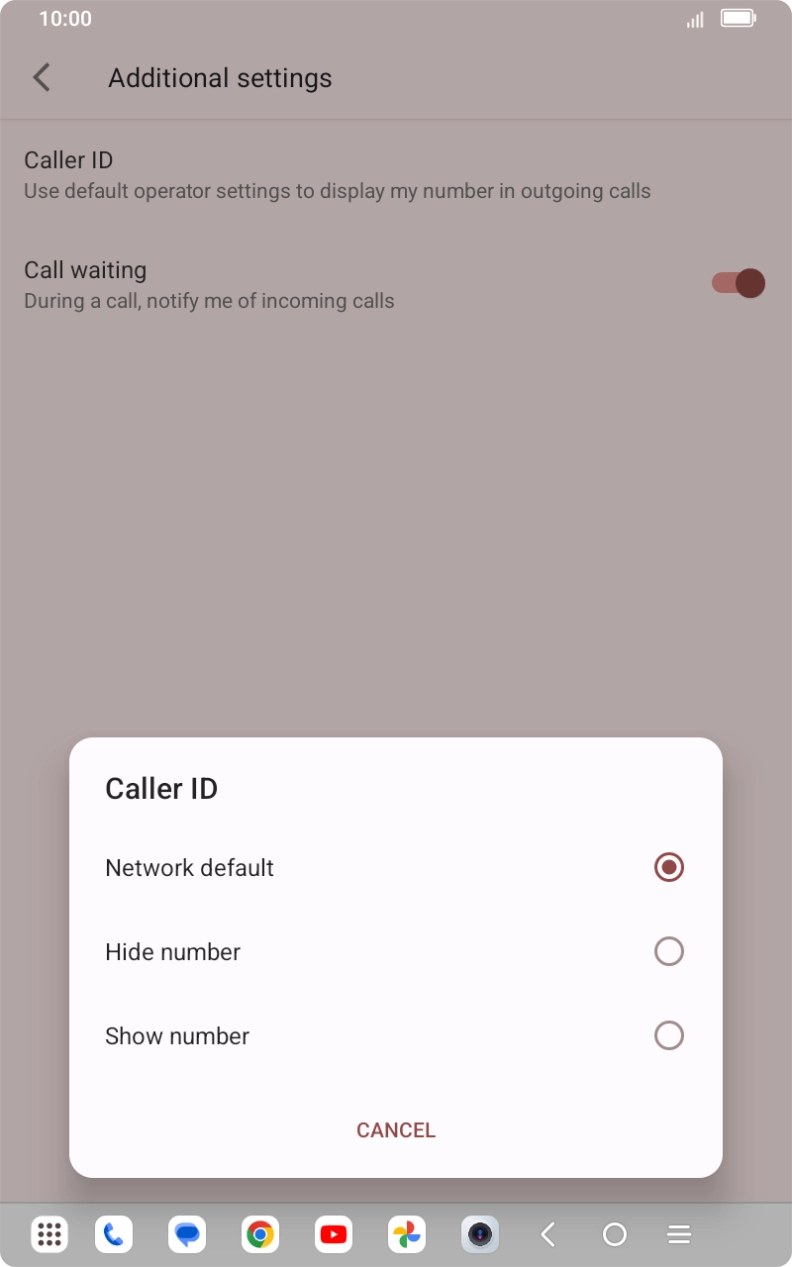Tap the back navigation arrow
The height and width of the screenshot is (1267, 792).
pos(547,1234)
